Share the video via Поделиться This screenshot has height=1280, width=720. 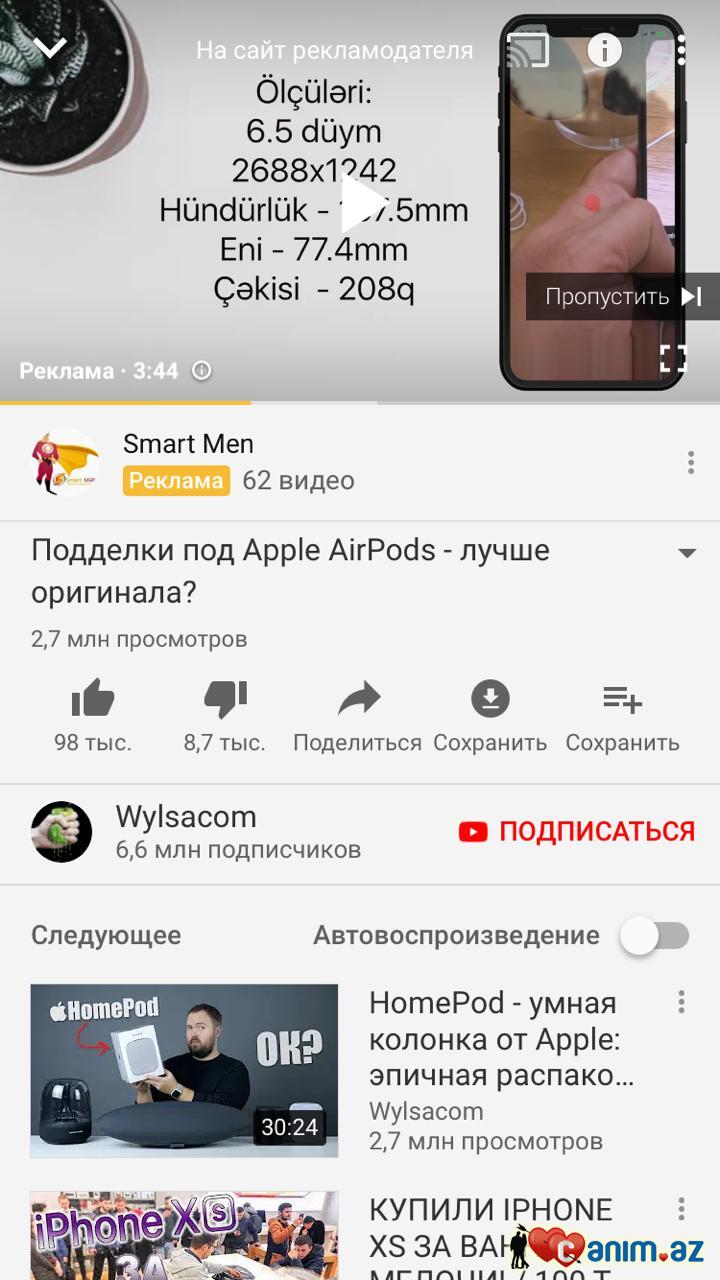point(358,700)
